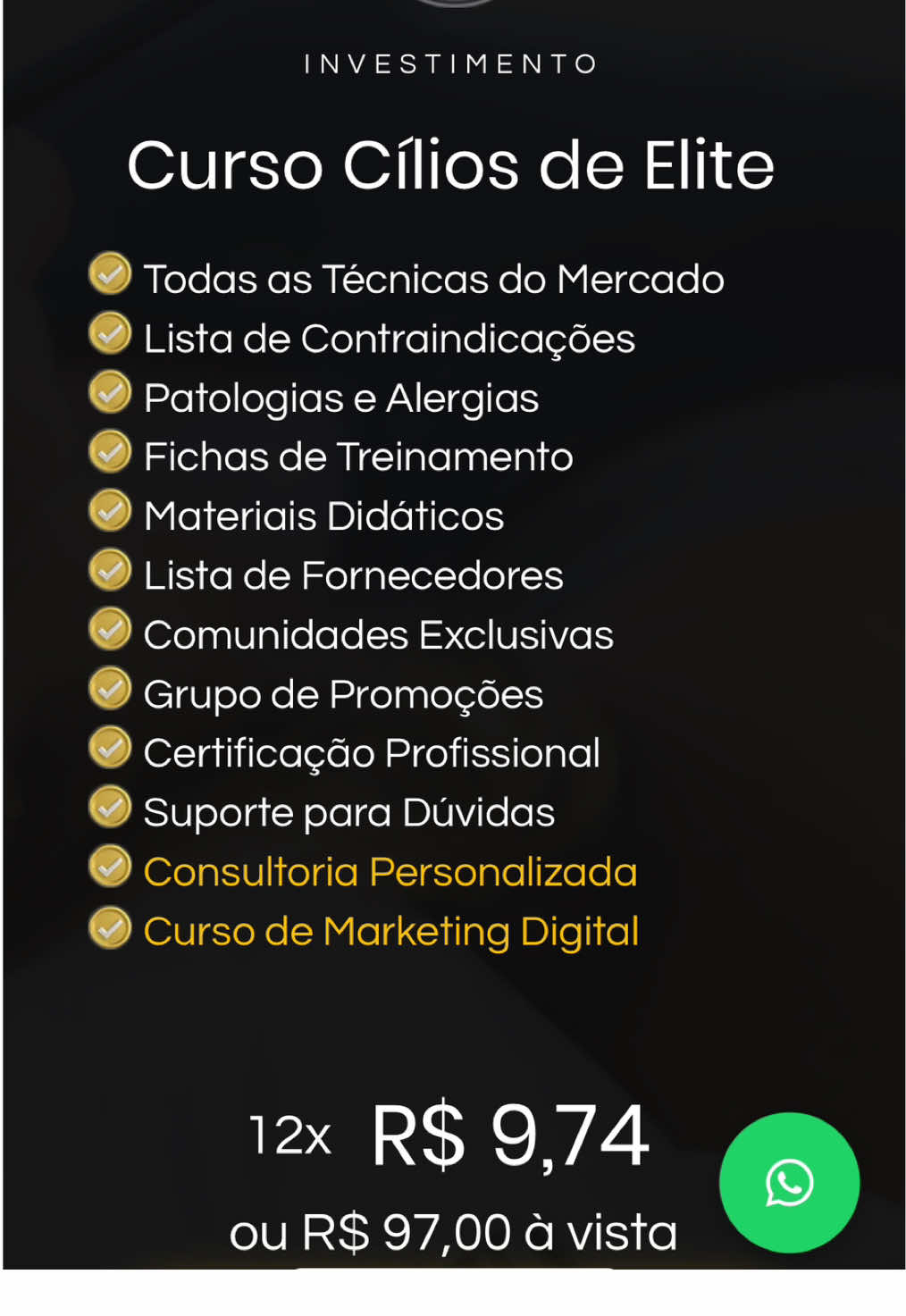Click the gold seal beside "Materiais Didáticos"
Viewport: 906px width, 1316px height.
(109, 515)
